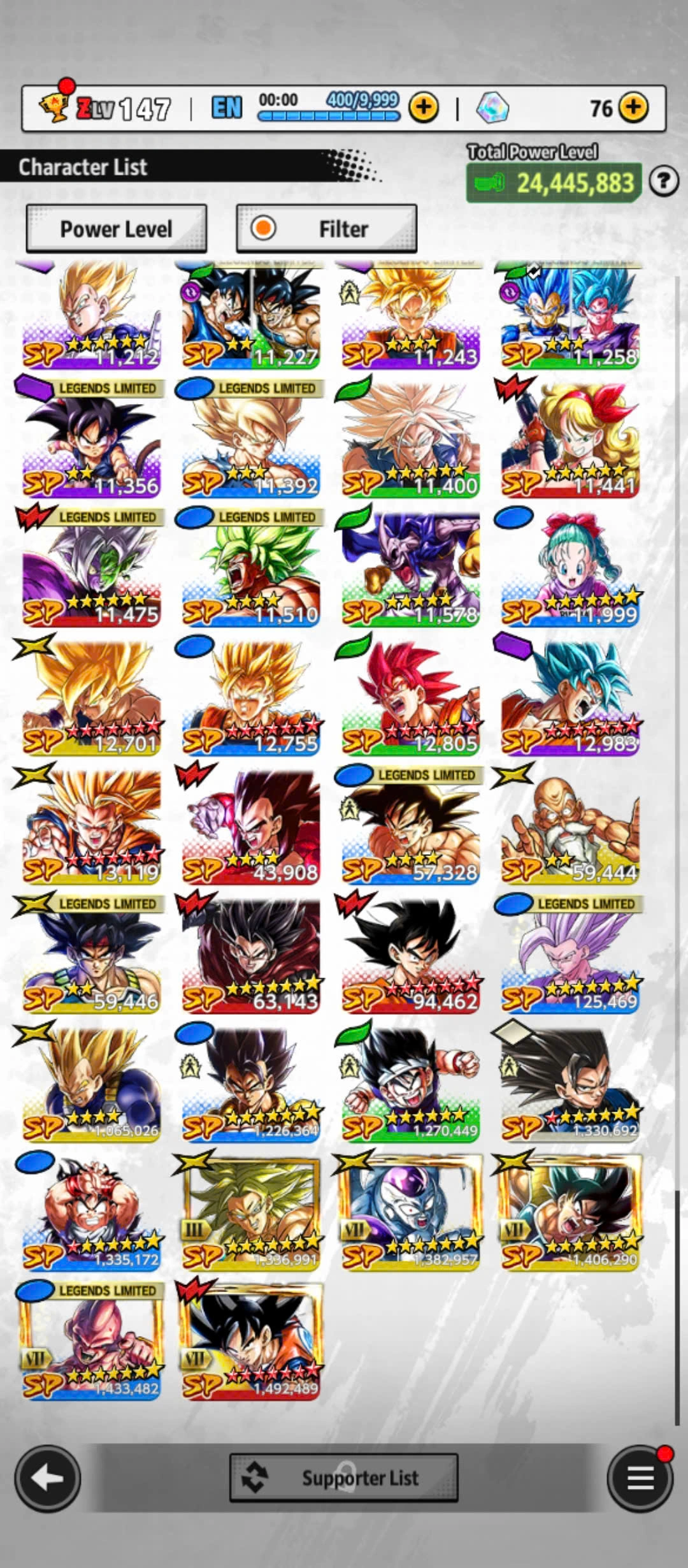Image resolution: width=688 pixels, height=1568 pixels.
Task: Select the character with power 1,492,489
Action: (251, 1342)
